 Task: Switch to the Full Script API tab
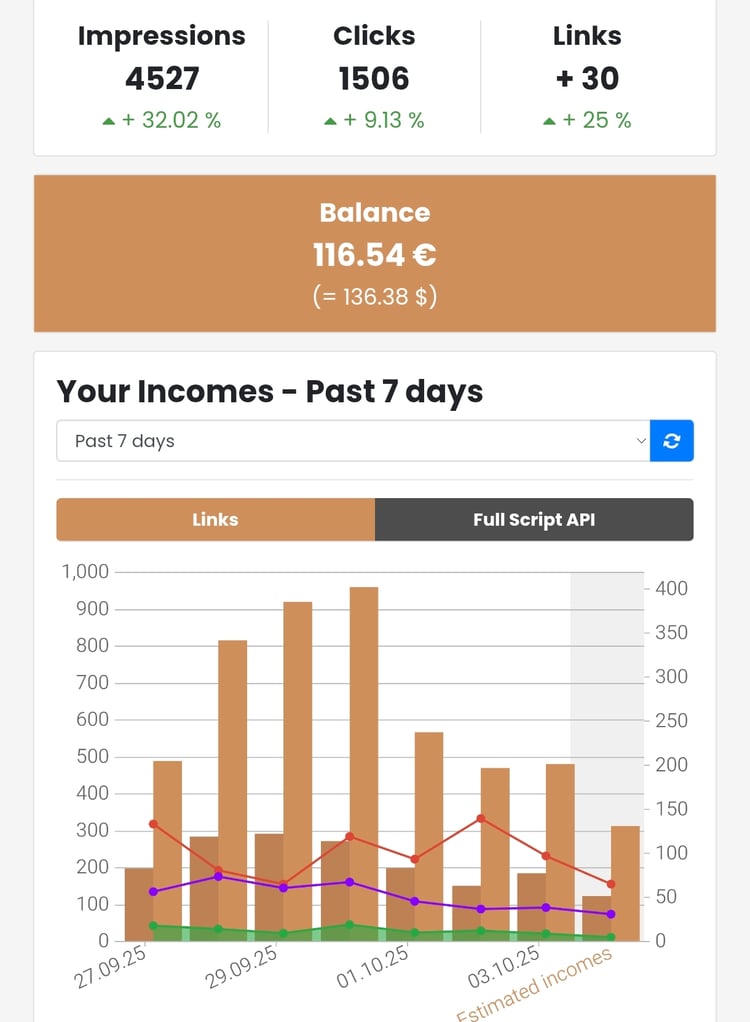(534, 520)
